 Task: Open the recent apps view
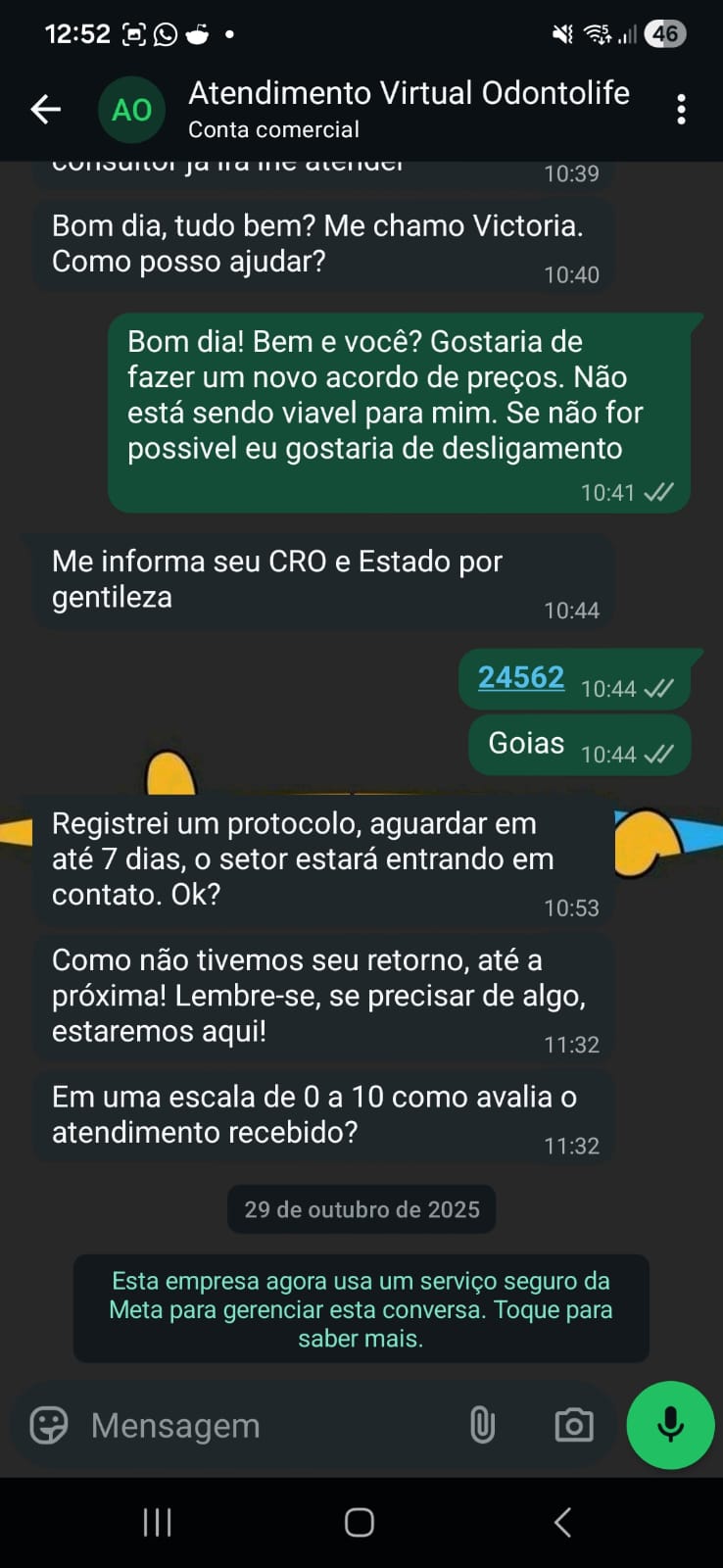pyautogui.click(x=157, y=1522)
